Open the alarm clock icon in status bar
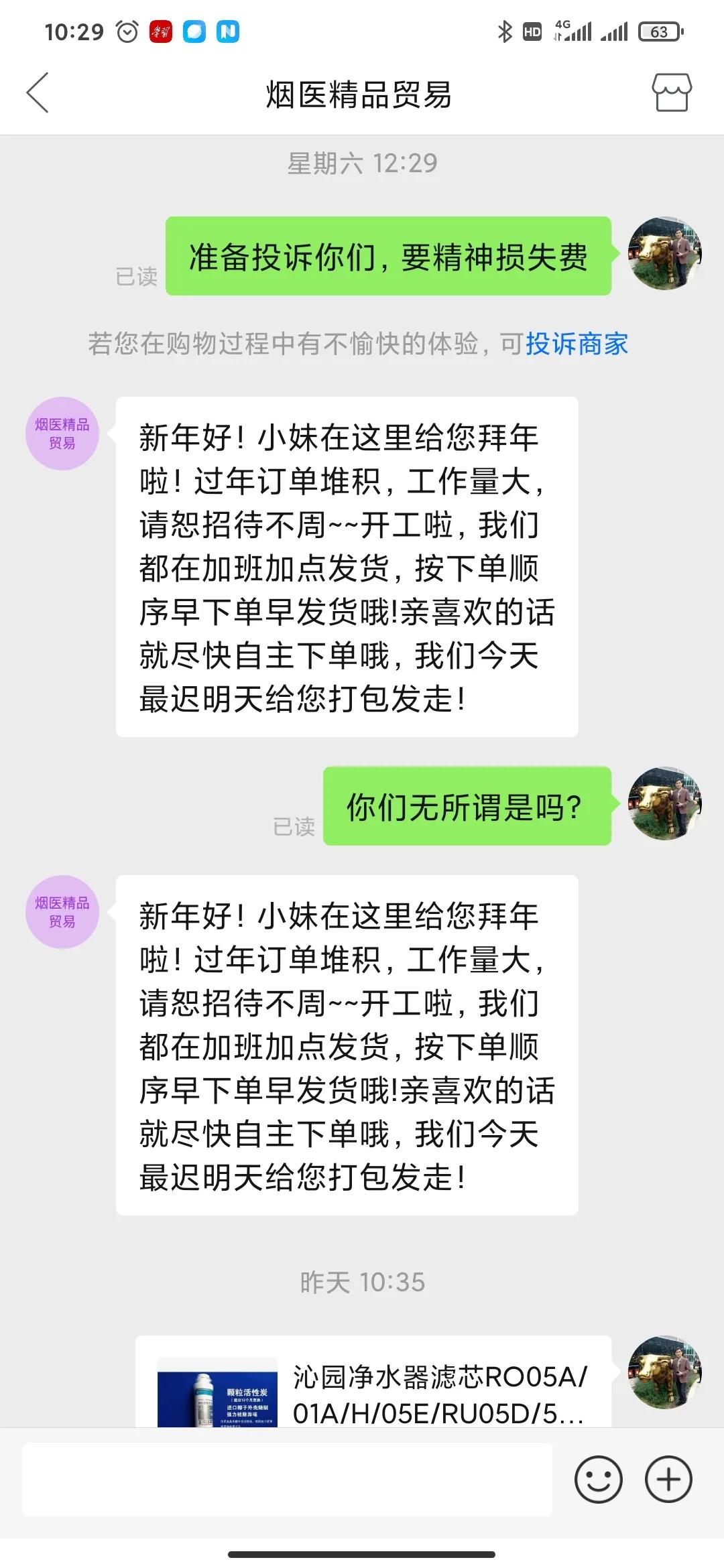724x1568 pixels. click(x=126, y=30)
